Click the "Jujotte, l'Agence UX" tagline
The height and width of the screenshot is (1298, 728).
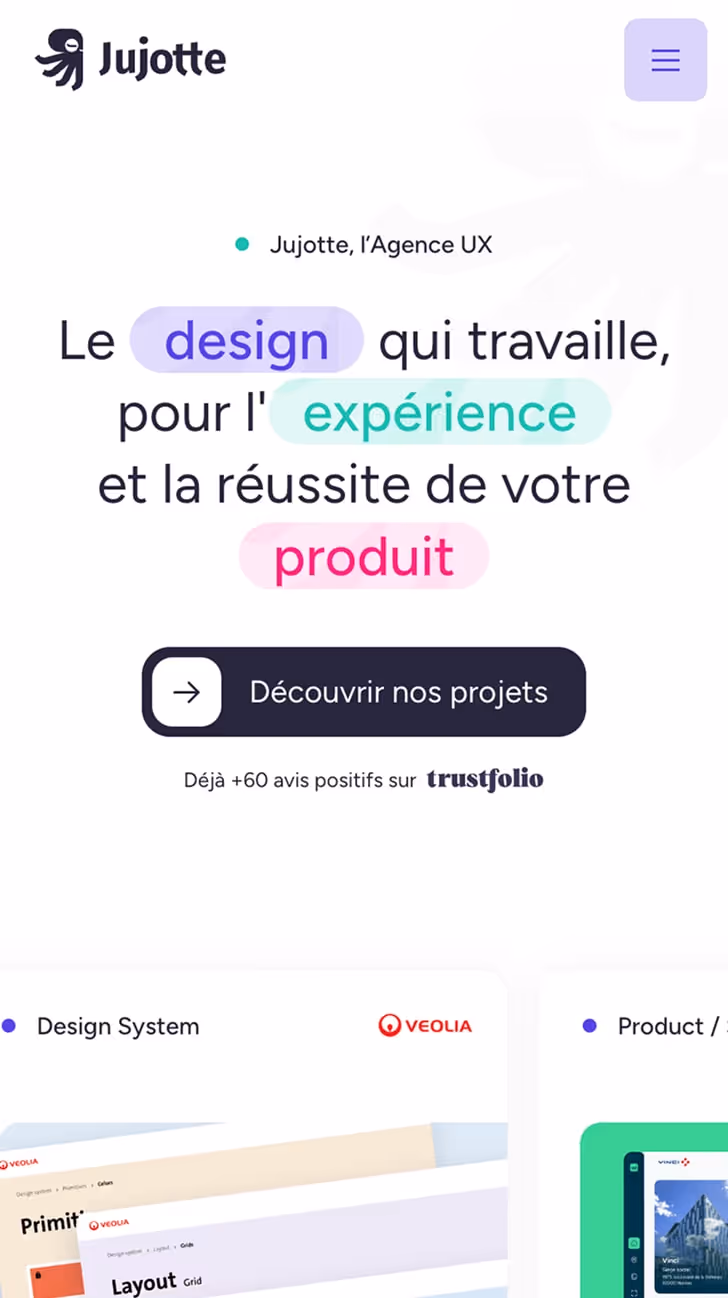coord(381,244)
